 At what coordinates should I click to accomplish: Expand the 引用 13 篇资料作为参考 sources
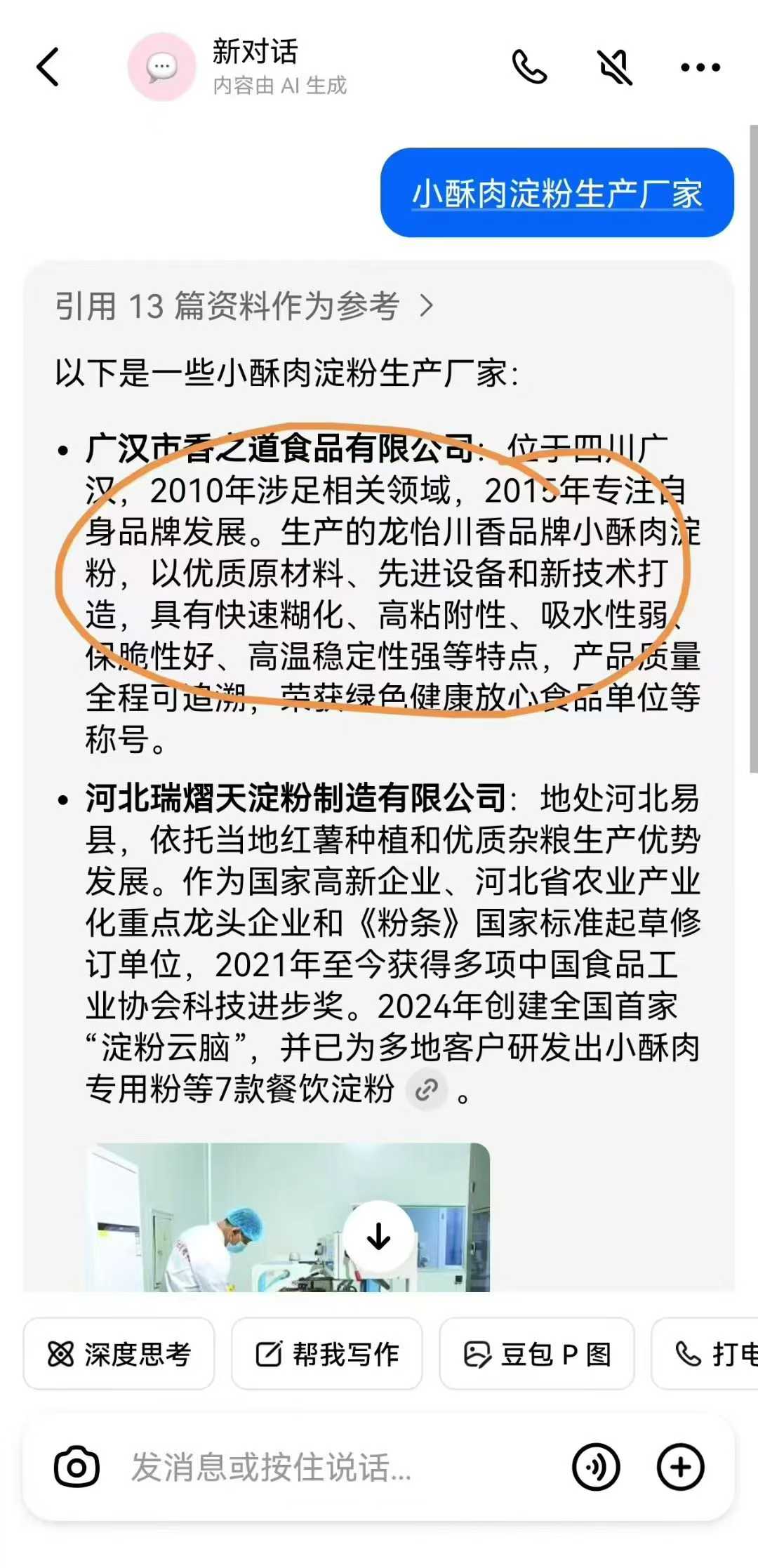click(244, 306)
